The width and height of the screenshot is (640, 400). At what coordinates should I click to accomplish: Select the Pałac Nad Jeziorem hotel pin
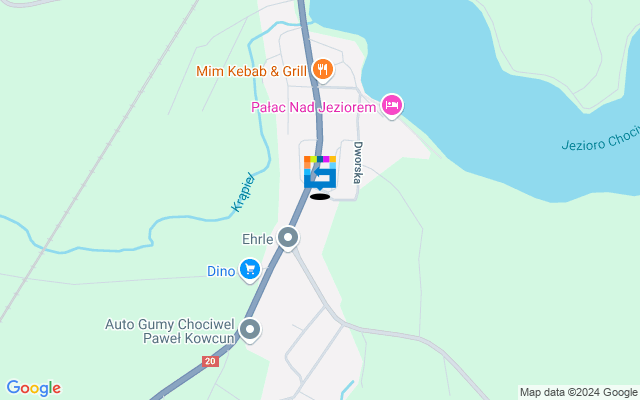[x=392, y=105]
